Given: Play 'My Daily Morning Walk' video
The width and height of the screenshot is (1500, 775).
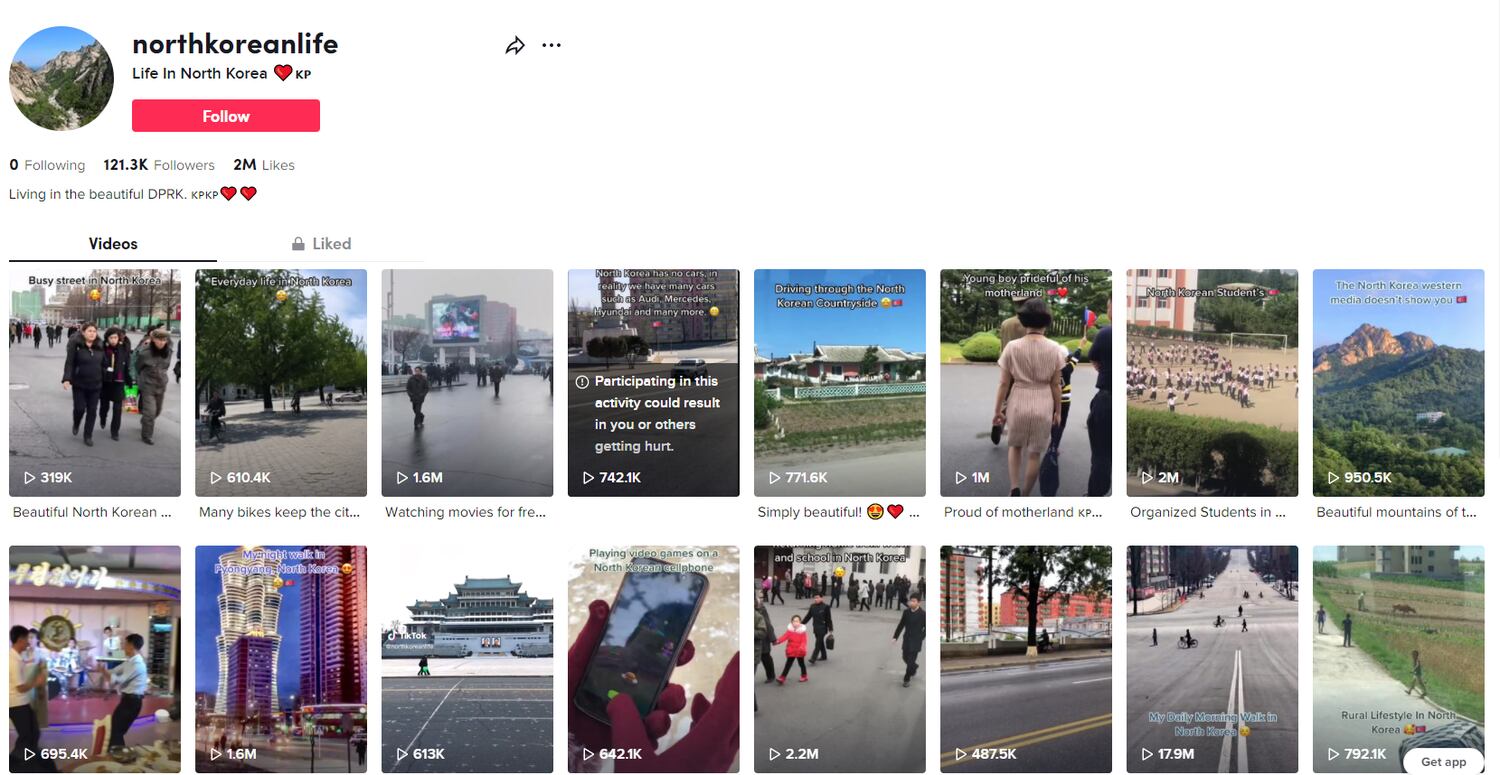Looking at the screenshot, I should [1211, 658].
